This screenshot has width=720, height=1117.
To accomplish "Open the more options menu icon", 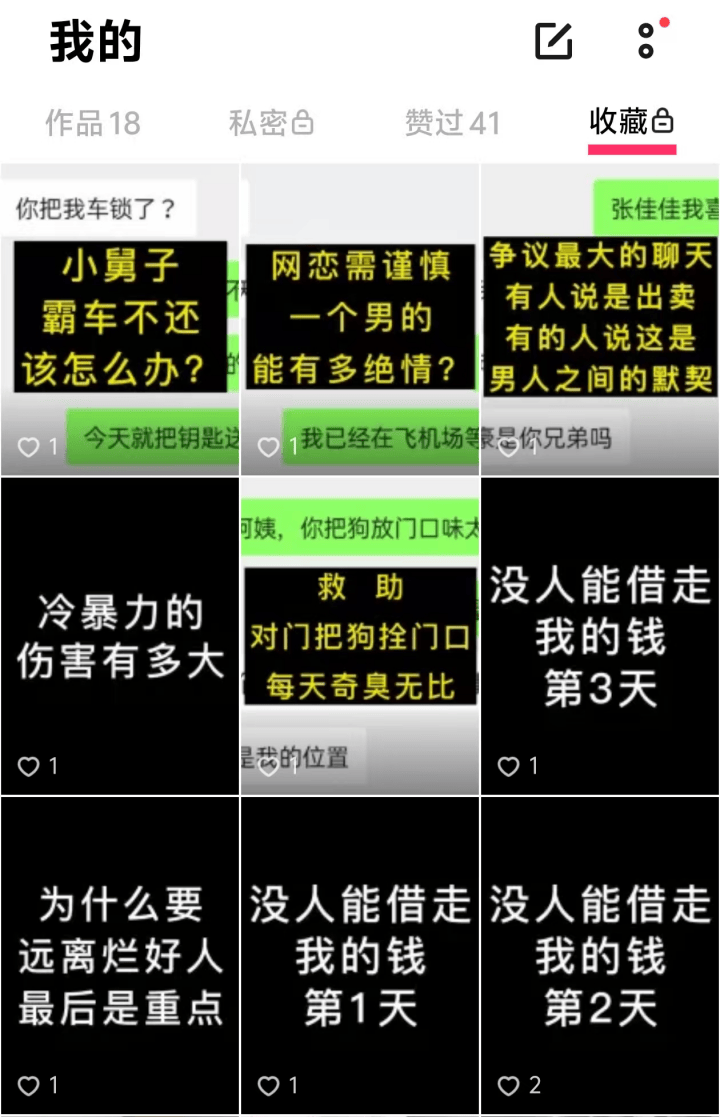I will point(647,41).
